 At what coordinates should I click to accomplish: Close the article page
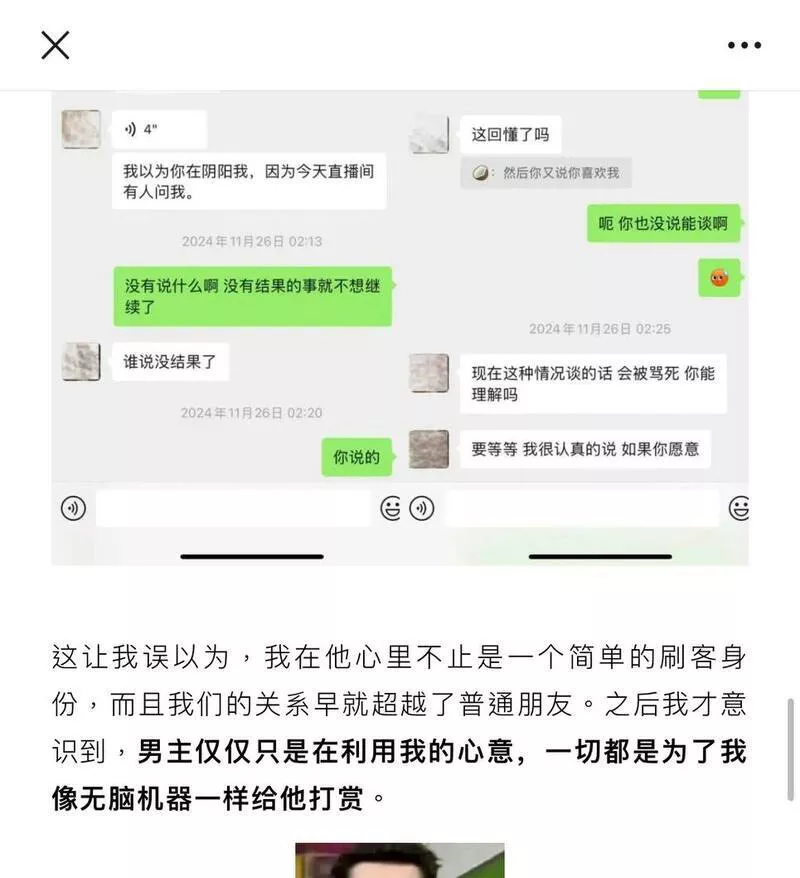pyautogui.click(x=55, y=45)
